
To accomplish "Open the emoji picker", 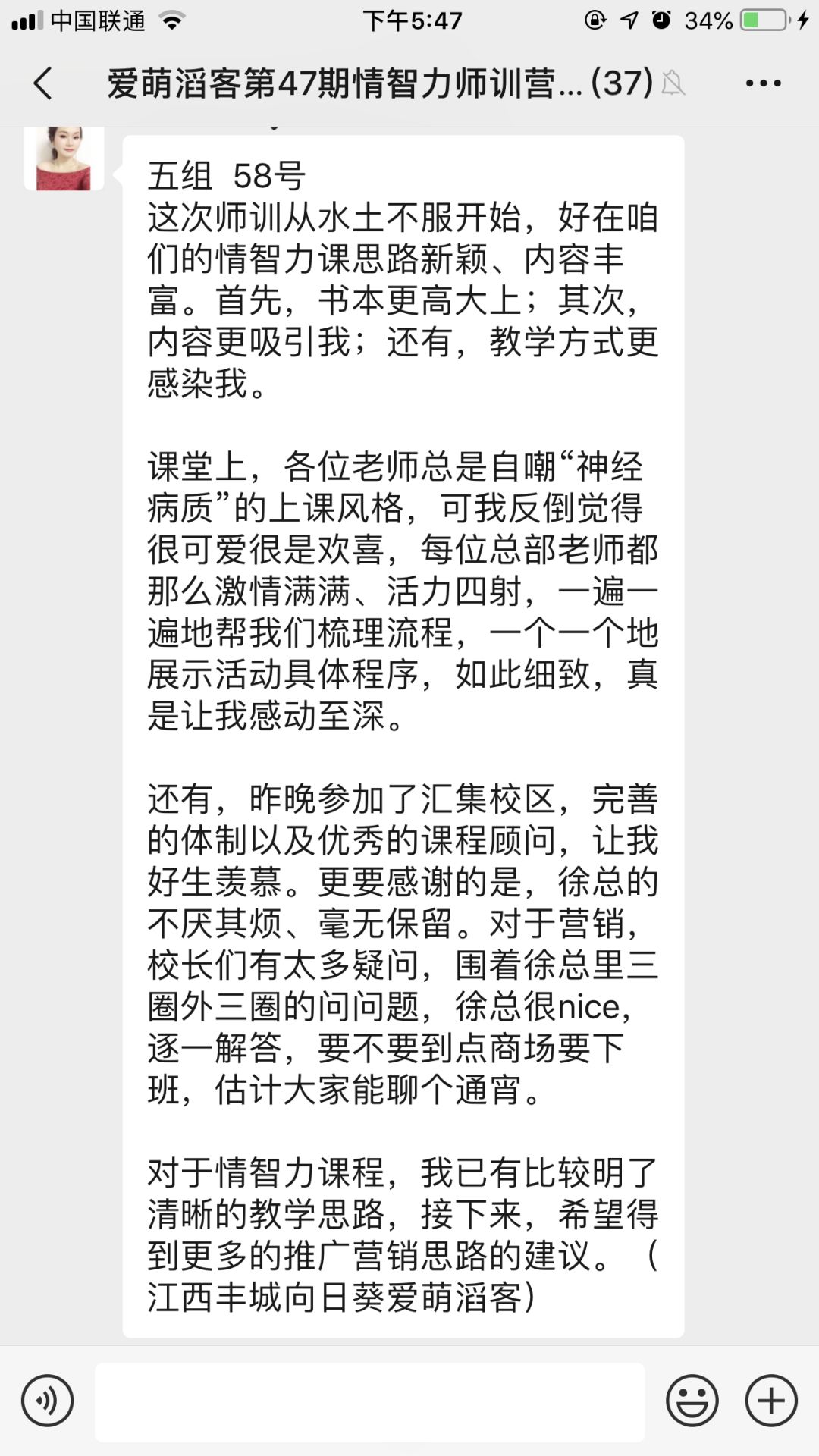I will tap(692, 1401).
